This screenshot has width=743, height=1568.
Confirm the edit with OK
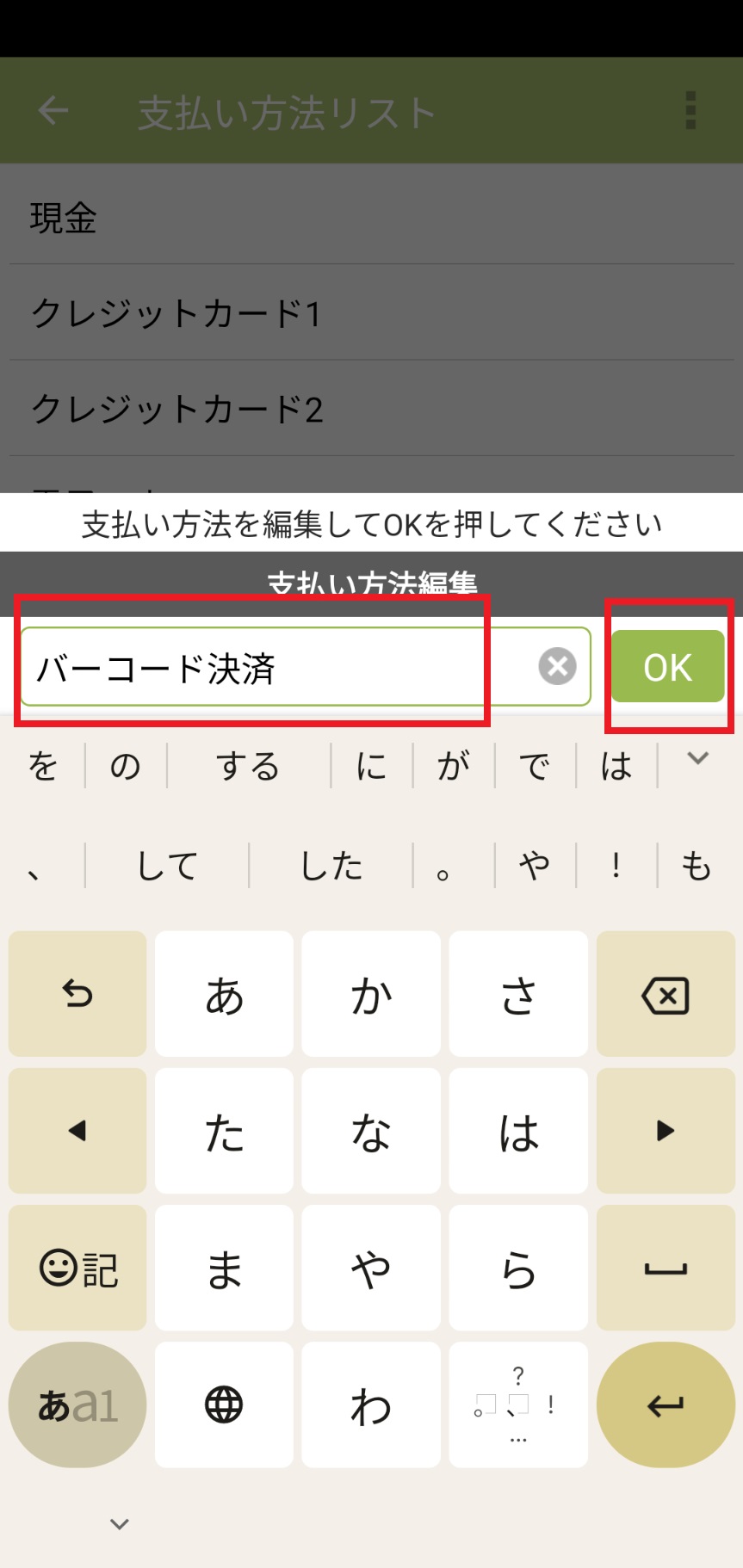click(667, 667)
